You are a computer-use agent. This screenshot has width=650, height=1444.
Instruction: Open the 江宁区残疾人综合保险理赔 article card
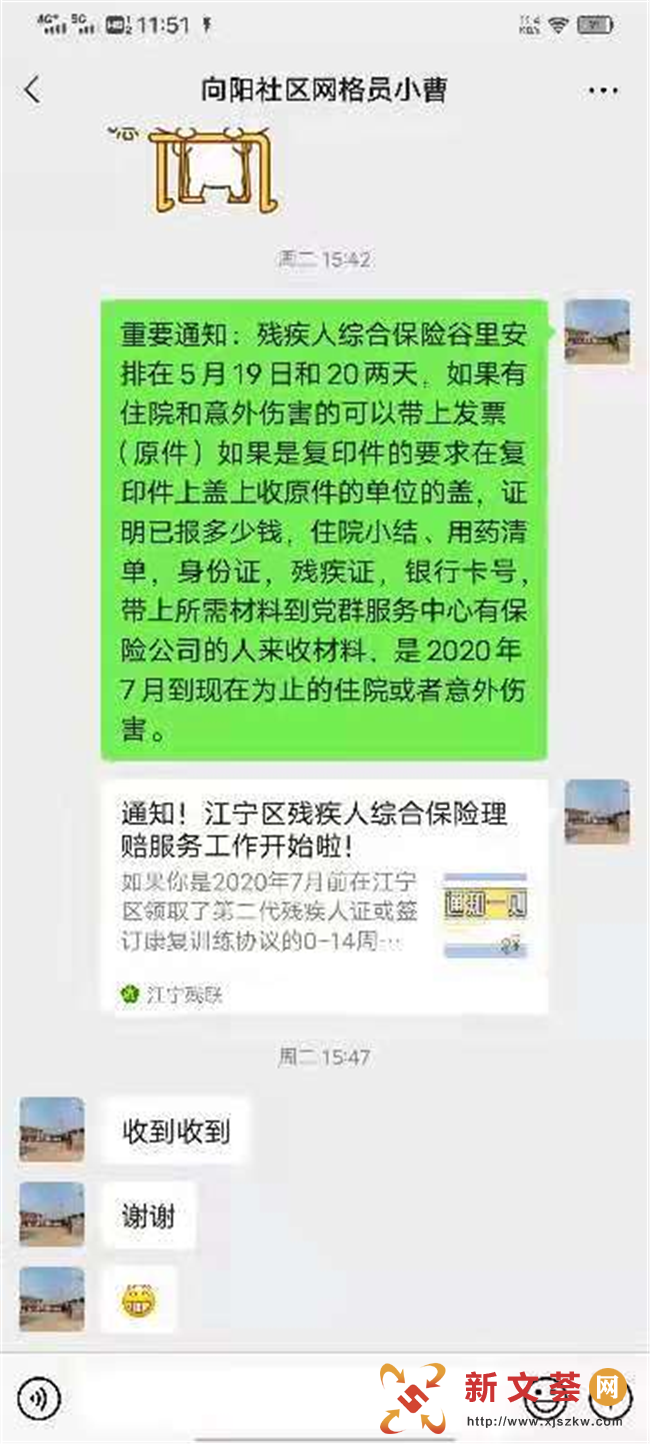click(x=324, y=895)
